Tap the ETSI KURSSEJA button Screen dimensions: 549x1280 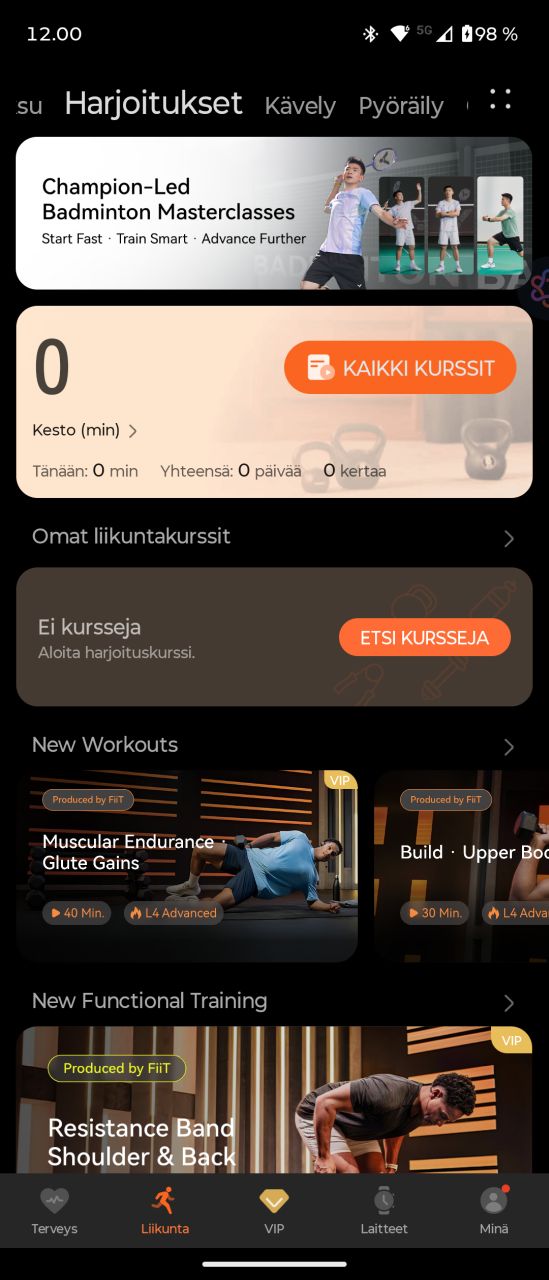(425, 637)
